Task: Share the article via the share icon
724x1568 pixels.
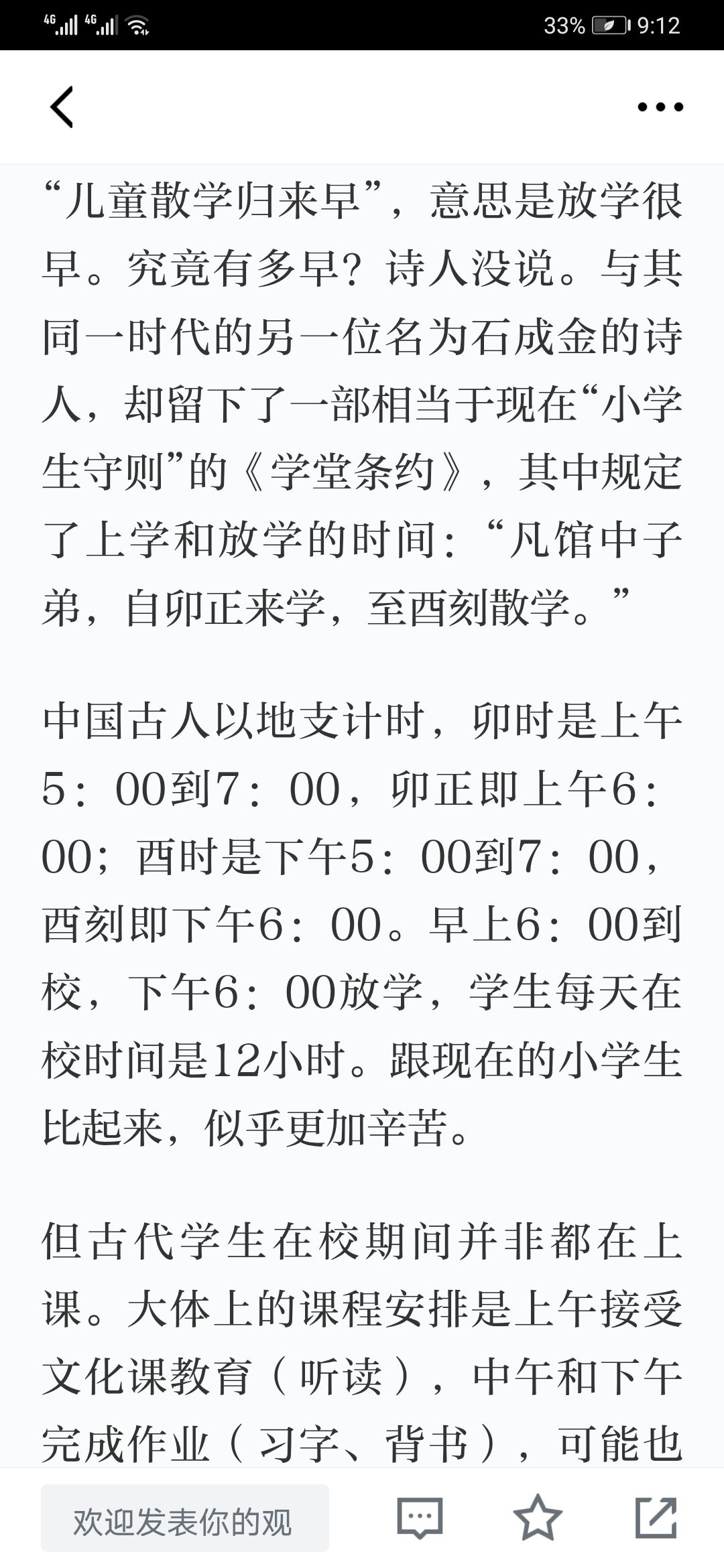Action: click(x=656, y=1517)
